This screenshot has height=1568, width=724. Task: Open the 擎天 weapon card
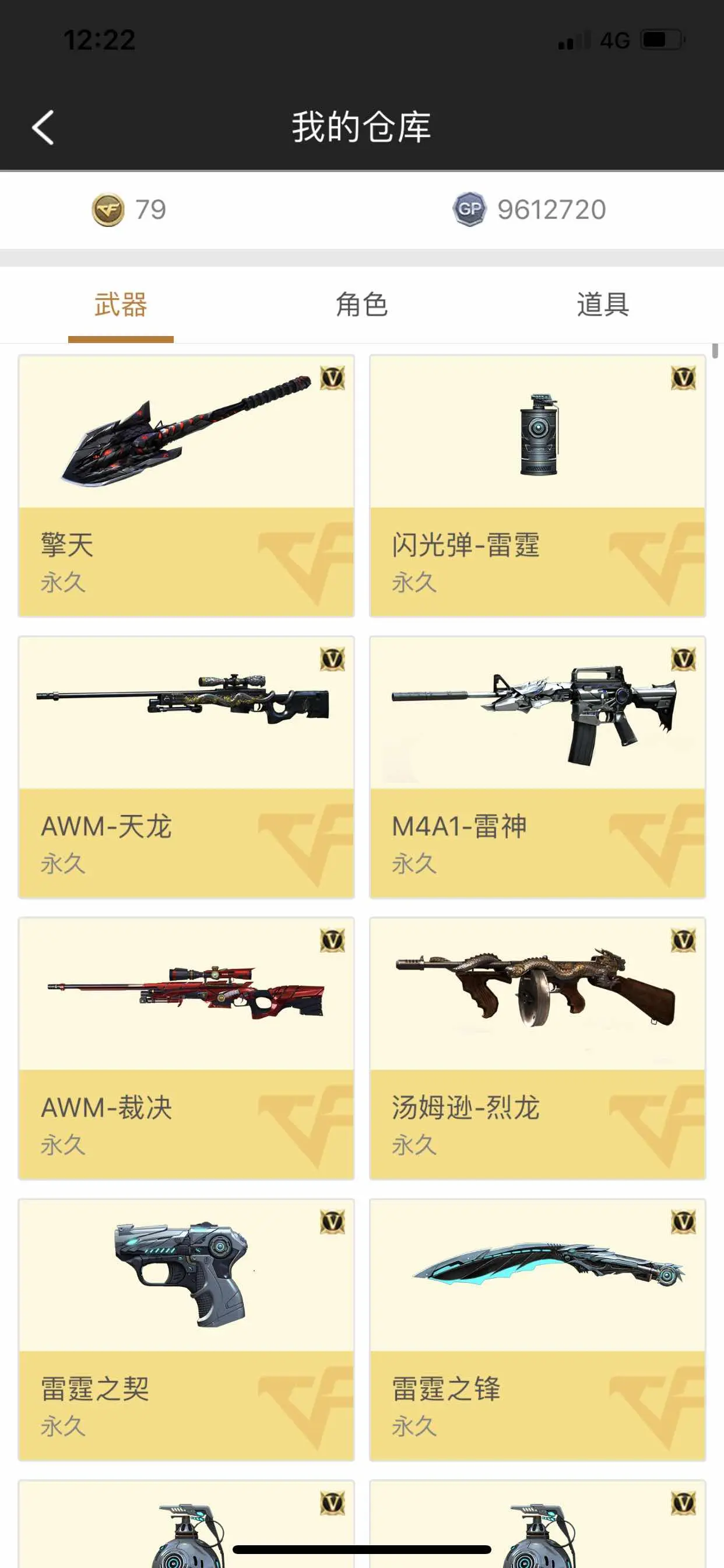pyautogui.click(x=186, y=486)
